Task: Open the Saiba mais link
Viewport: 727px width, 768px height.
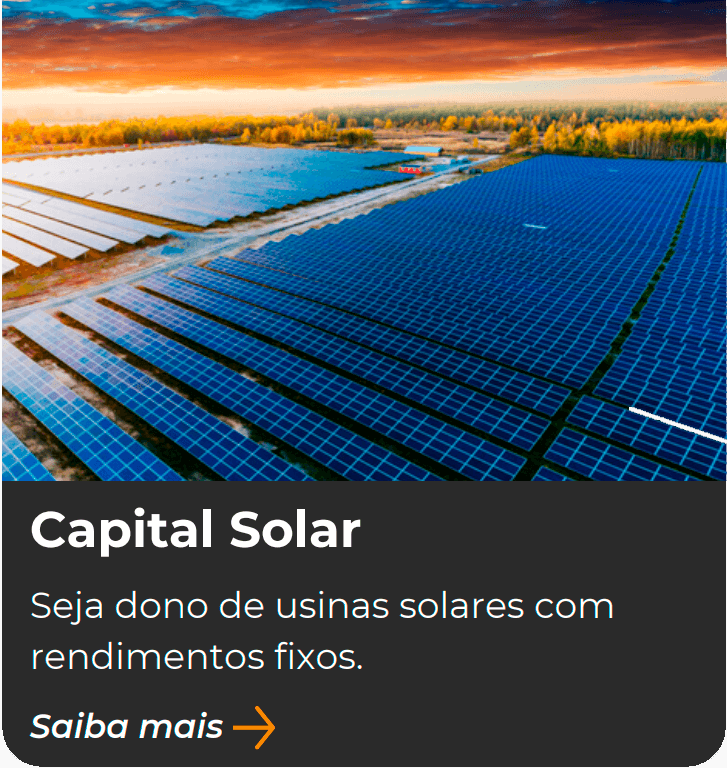Action: coord(150,727)
